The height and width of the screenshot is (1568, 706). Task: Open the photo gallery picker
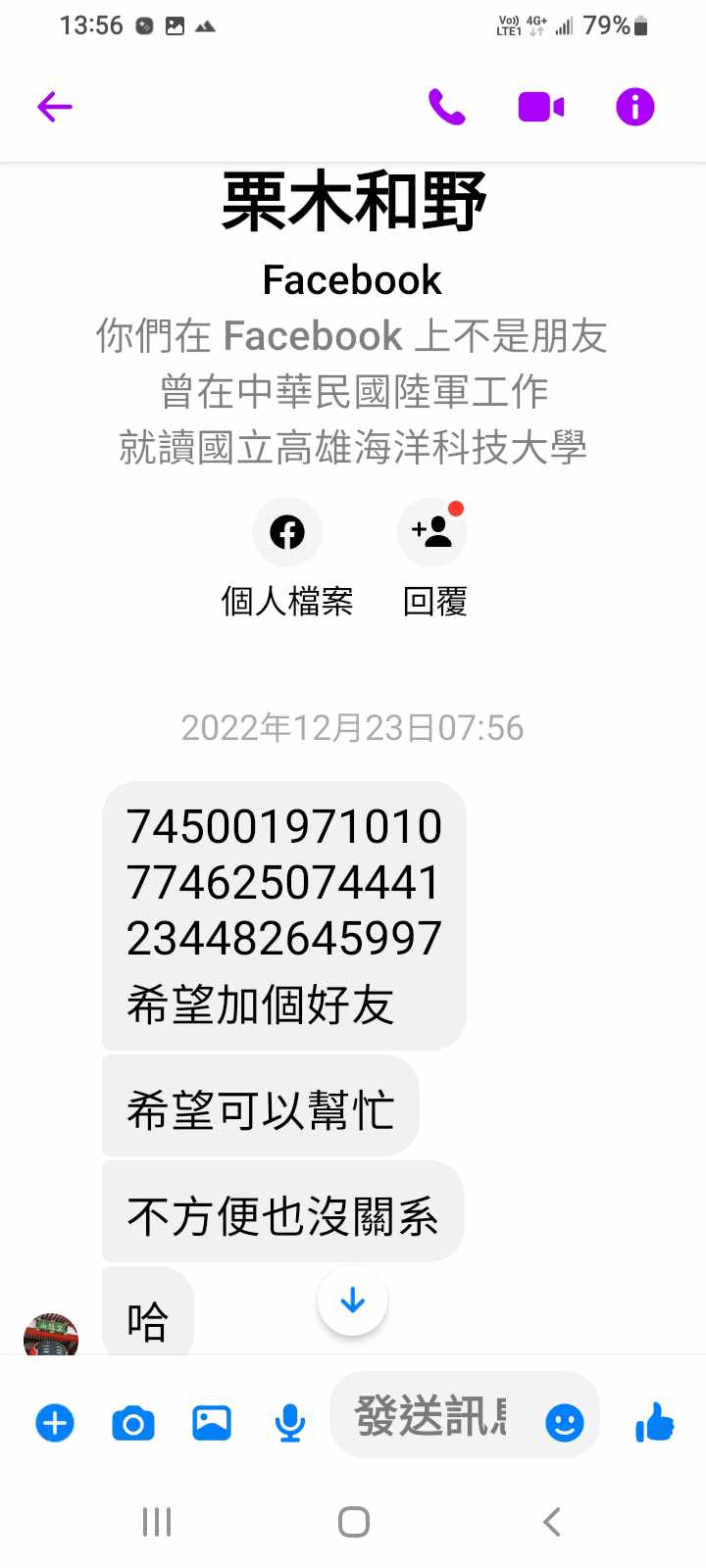(x=212, y=1422)
